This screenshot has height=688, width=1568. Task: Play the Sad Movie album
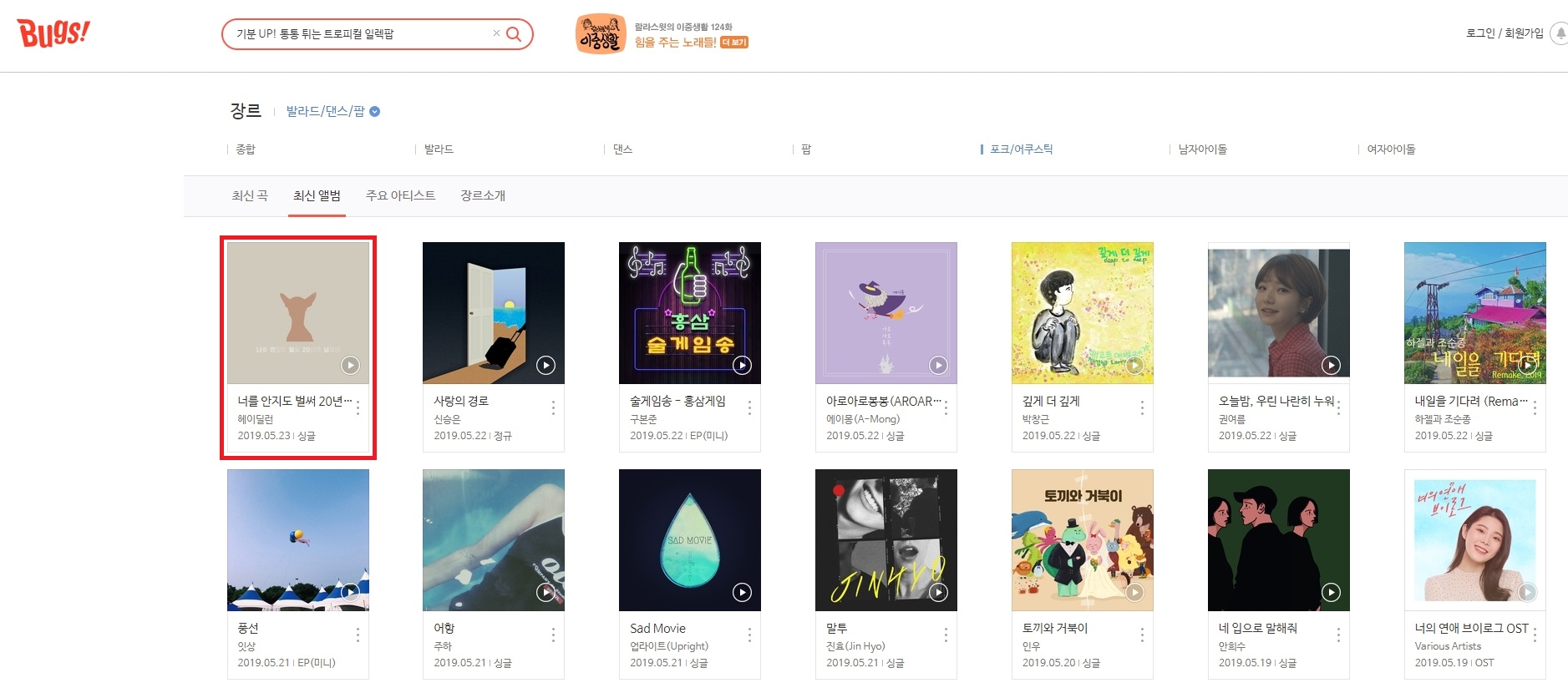coord(742,592)
